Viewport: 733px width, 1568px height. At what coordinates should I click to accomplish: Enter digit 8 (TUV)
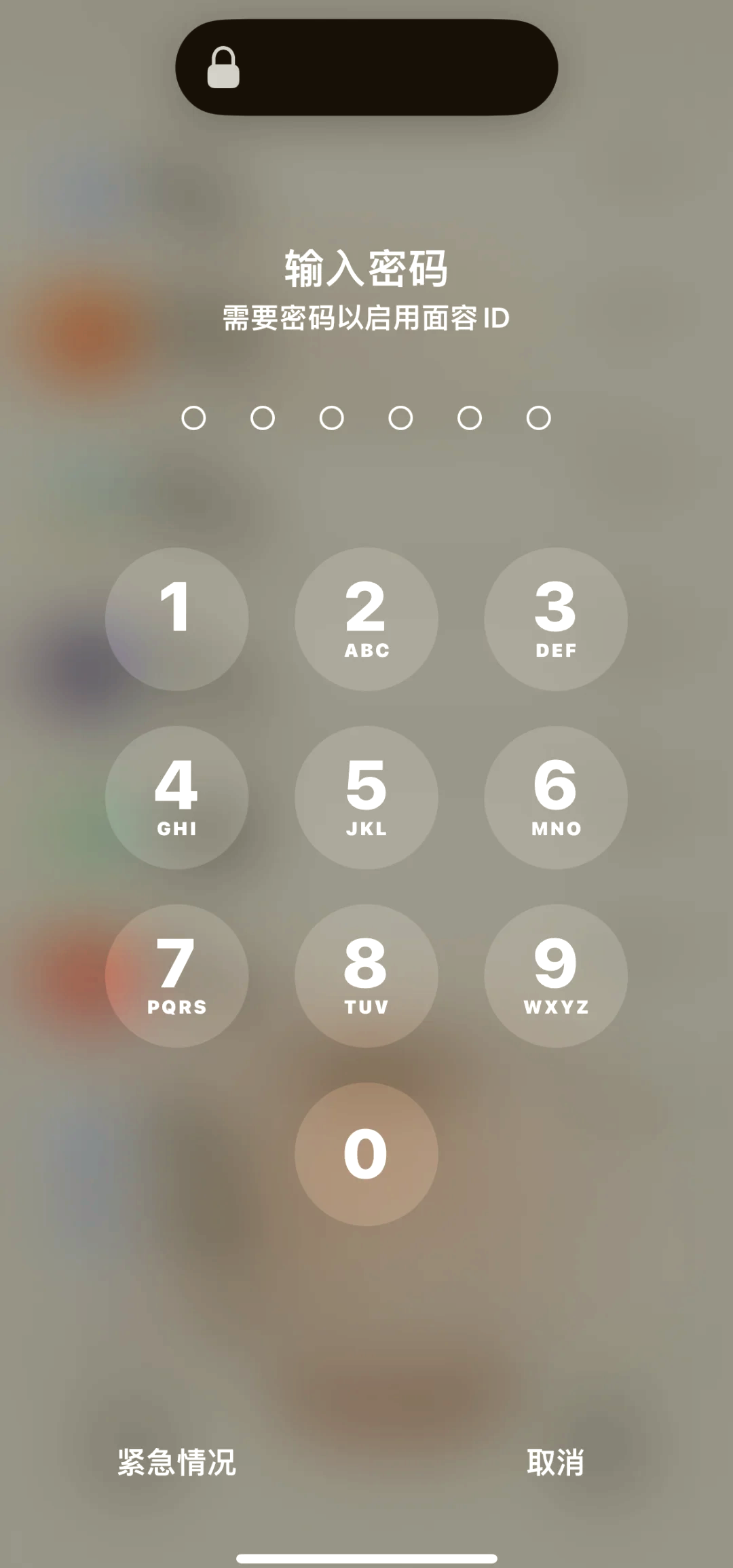(366, 975)
